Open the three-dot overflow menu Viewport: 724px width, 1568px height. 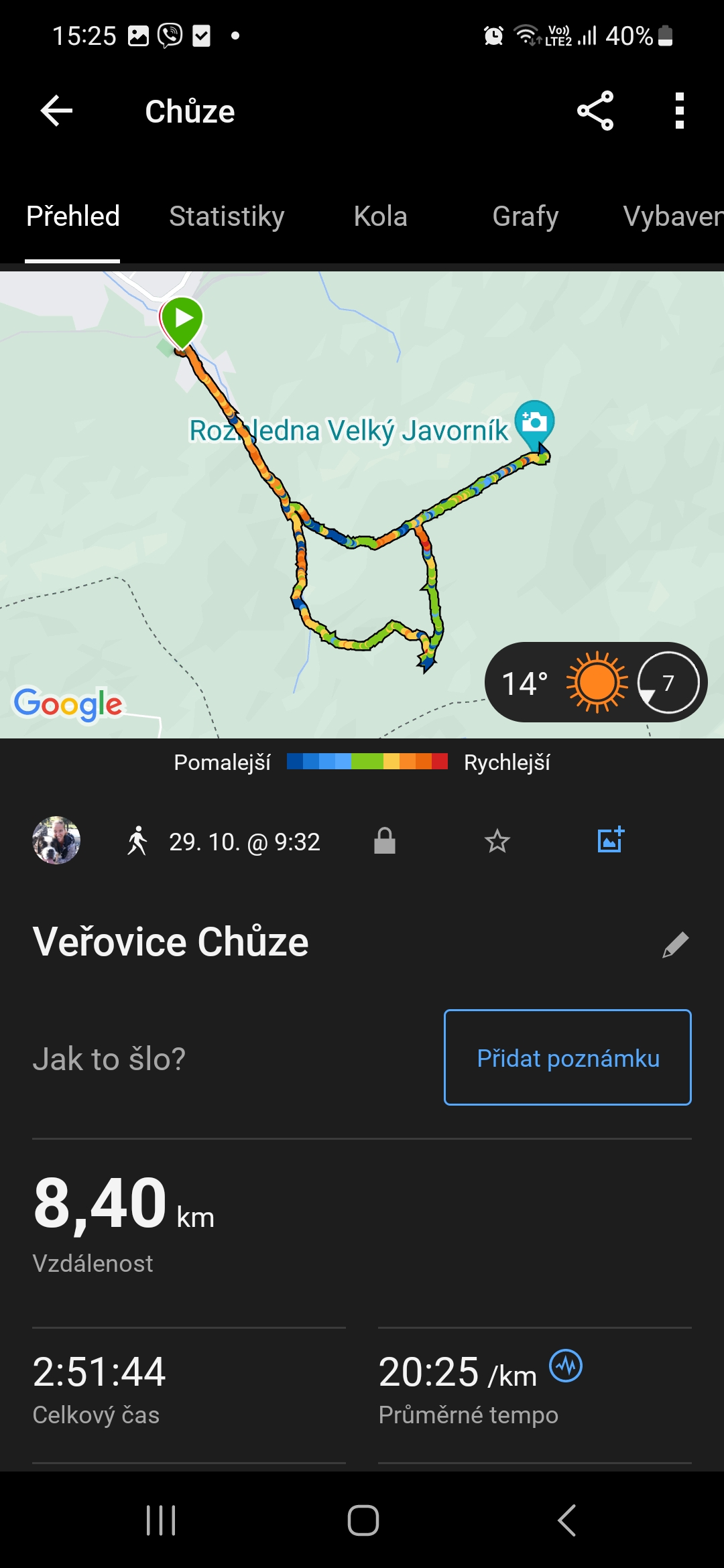pos(679,111)
